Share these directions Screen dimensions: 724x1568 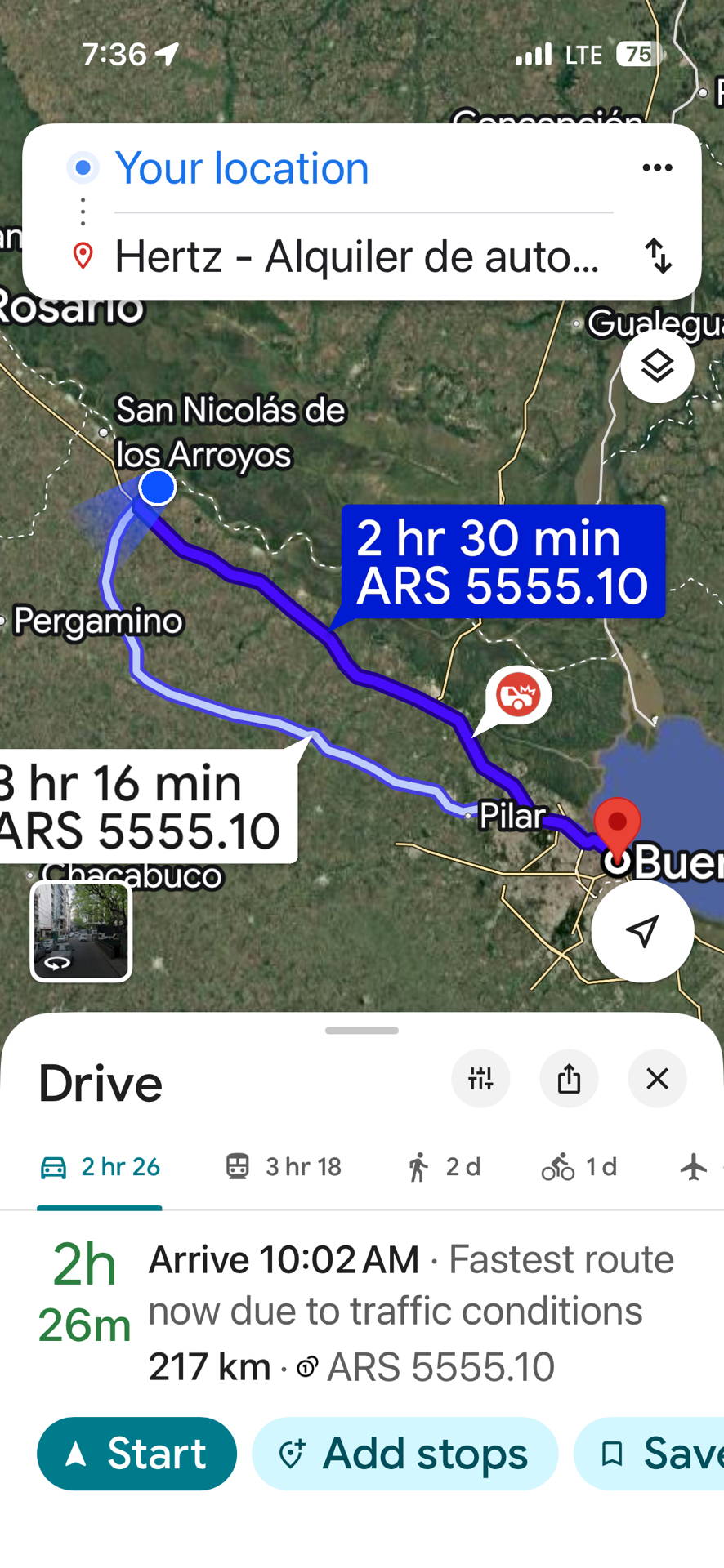tap(569, 1079)
